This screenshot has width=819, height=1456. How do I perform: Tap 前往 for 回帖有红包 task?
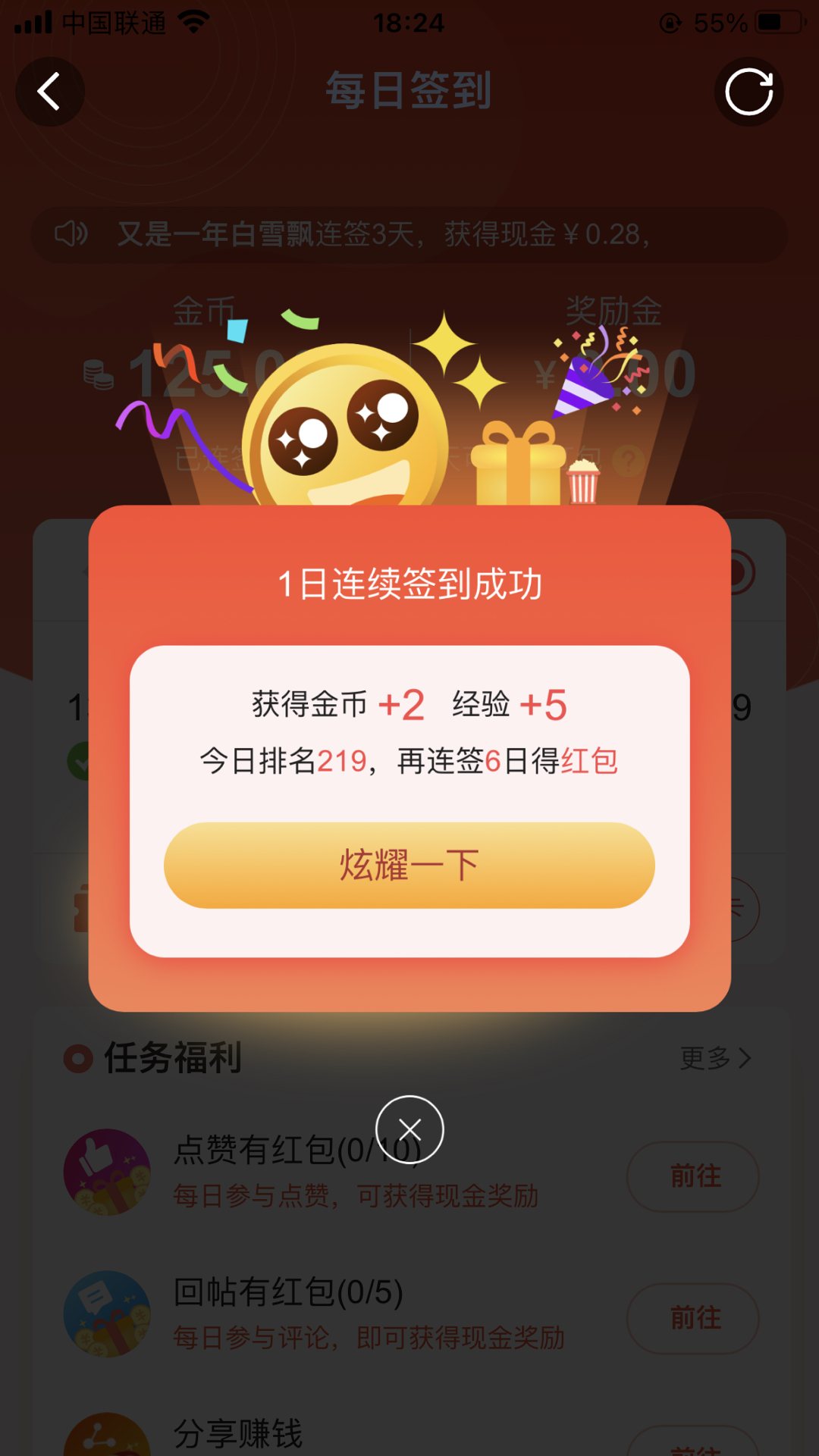(x=692, y=1318)
